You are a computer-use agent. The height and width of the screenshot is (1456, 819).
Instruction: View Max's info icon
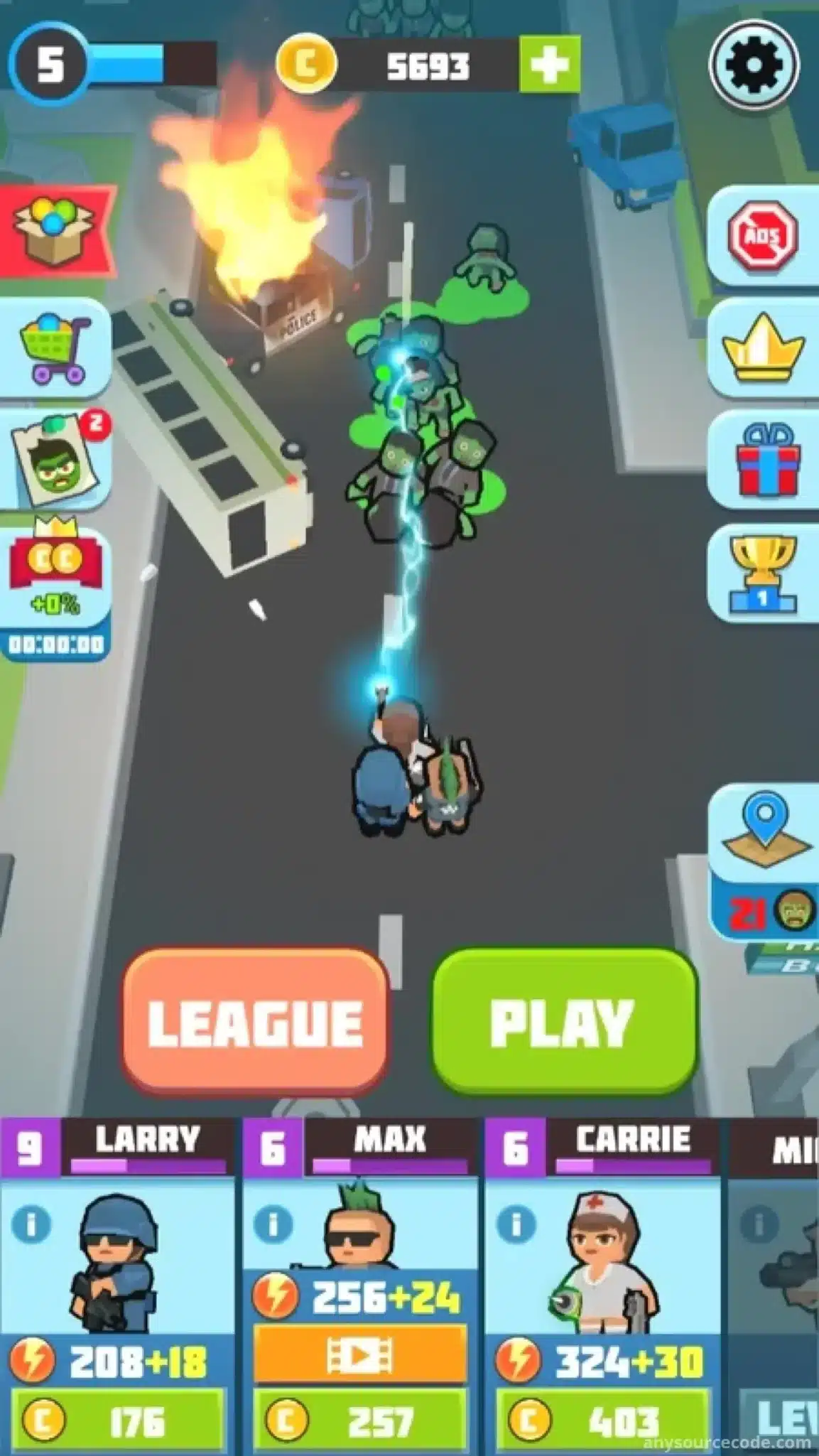click(273, 1224)
